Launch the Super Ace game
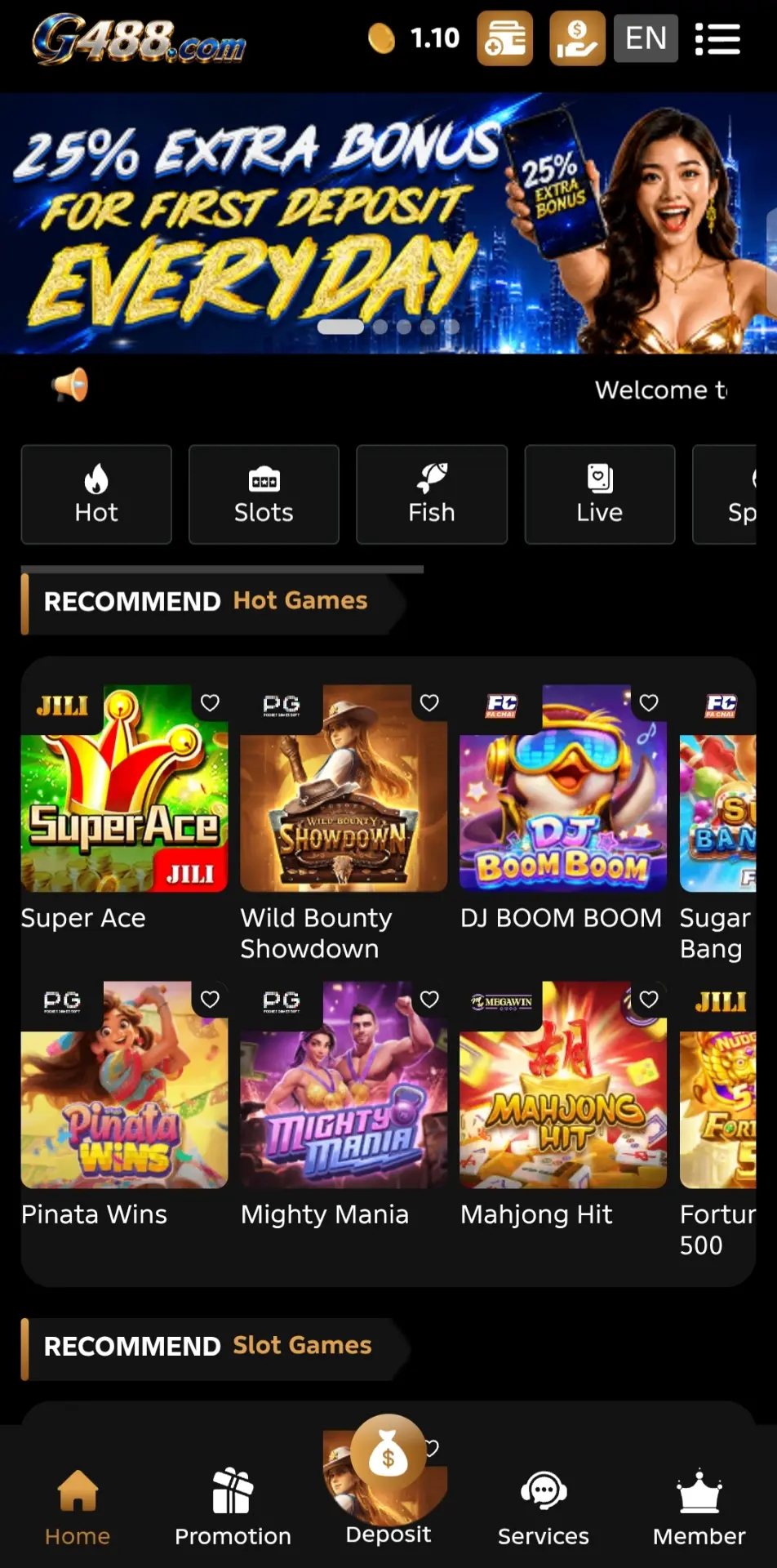The height and width of the screenshot is (1568, 777). click(124, 788)
